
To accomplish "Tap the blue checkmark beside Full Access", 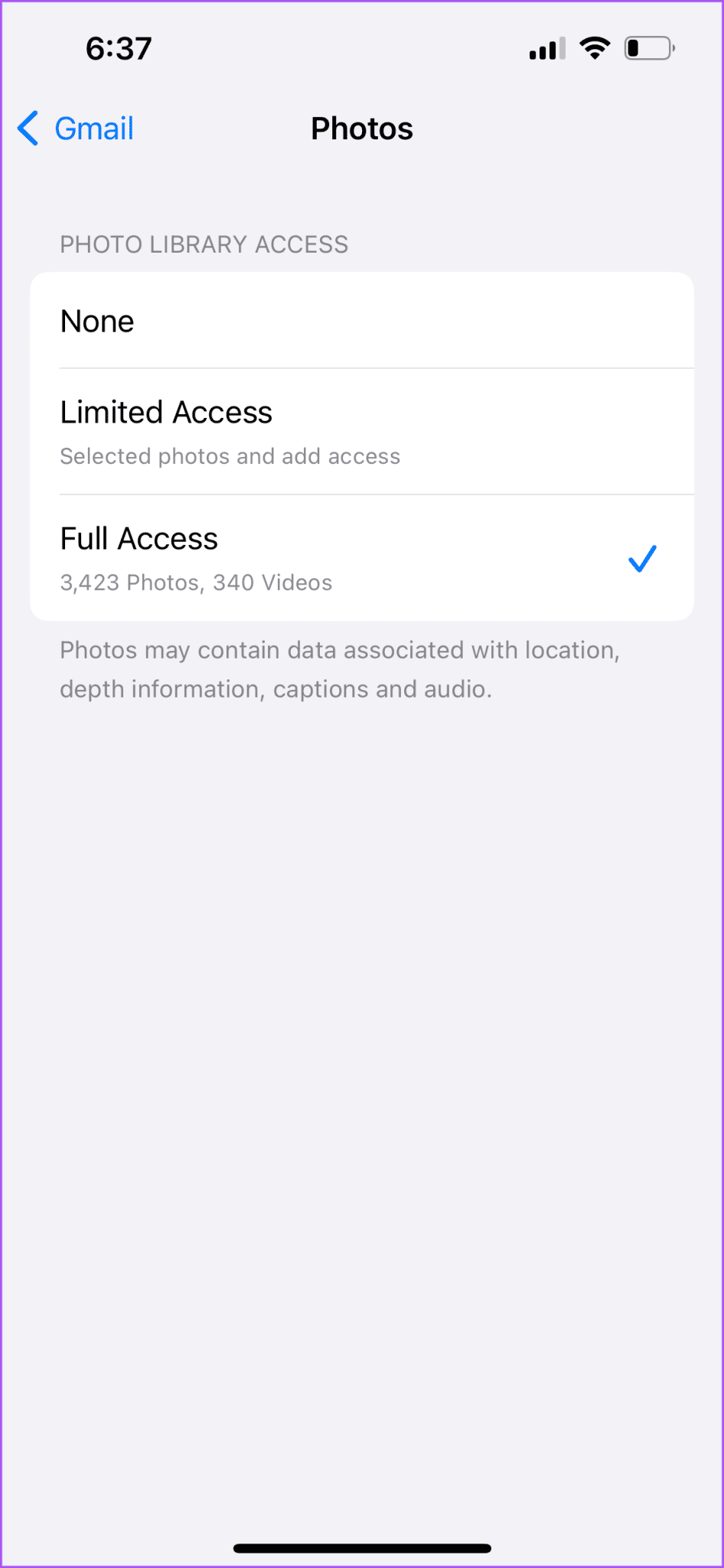I will pos(642,558).
